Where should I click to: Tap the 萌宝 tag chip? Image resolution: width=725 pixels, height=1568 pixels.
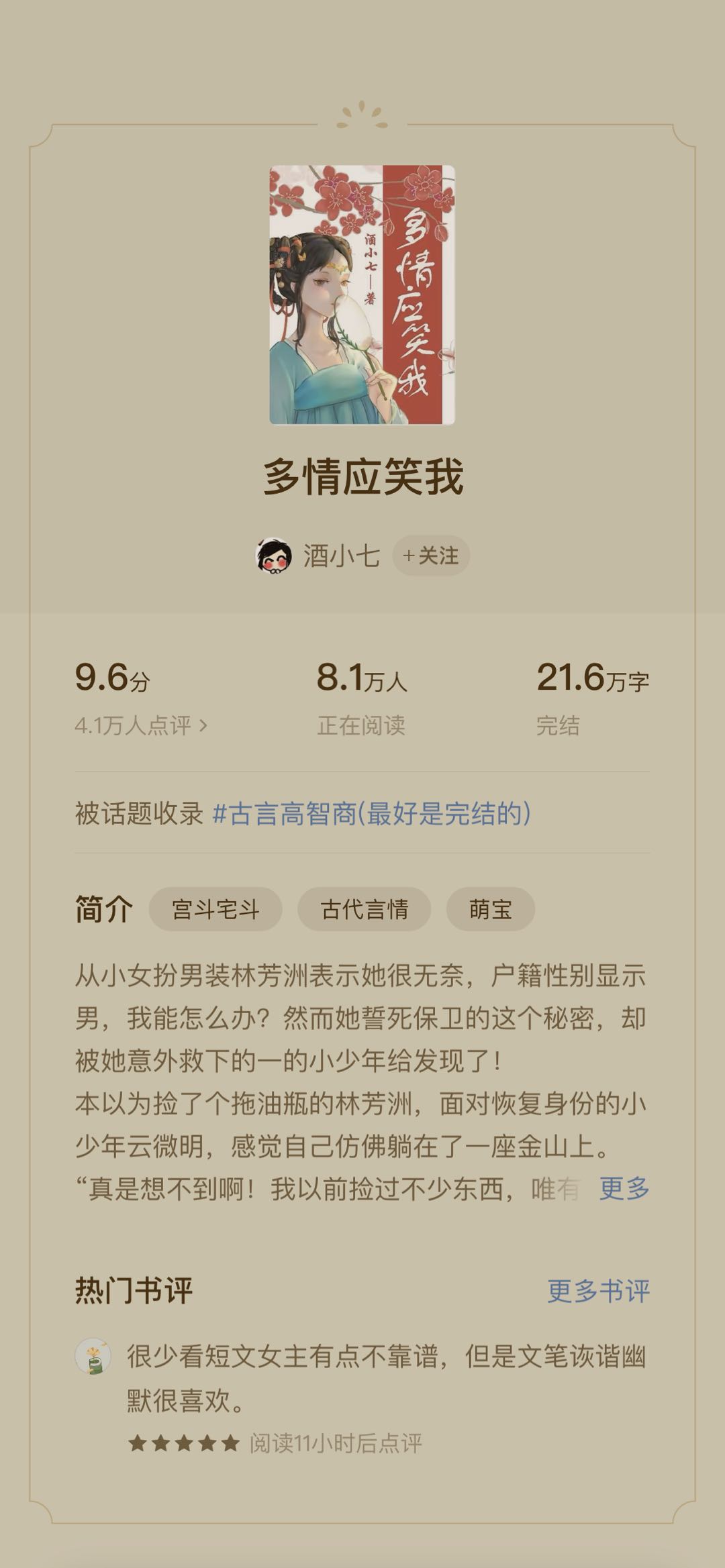(490, 909)
